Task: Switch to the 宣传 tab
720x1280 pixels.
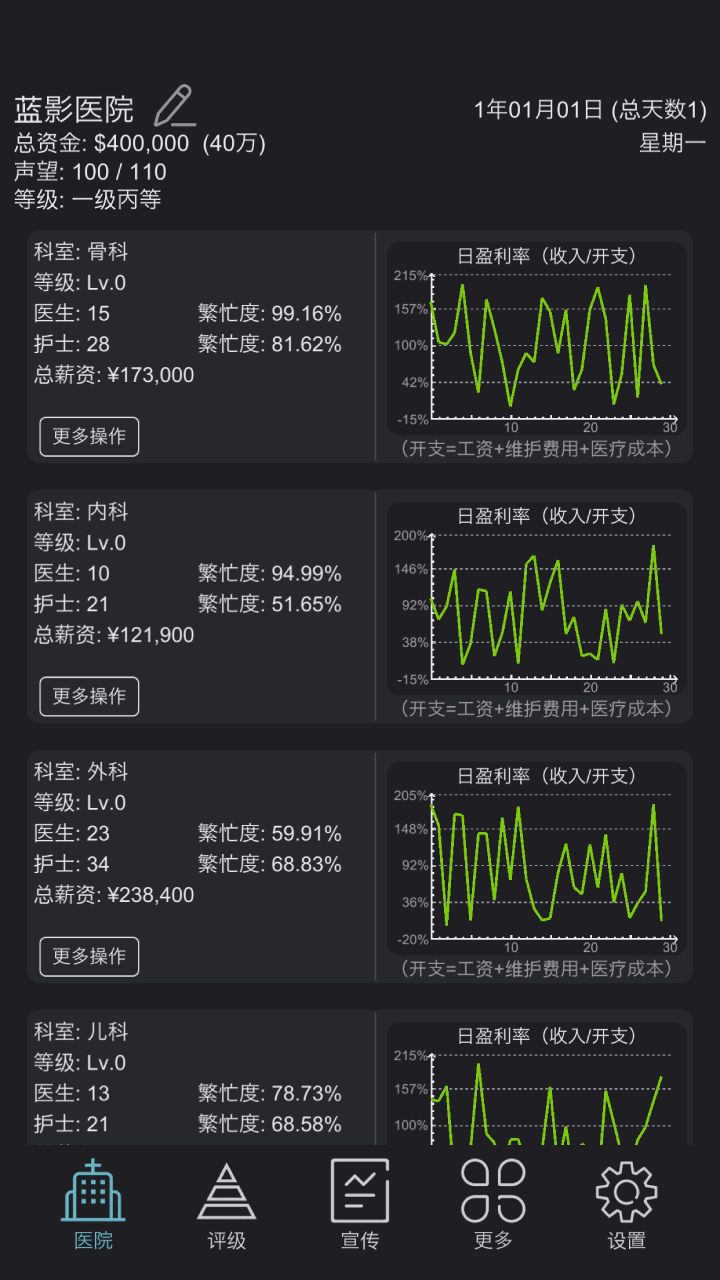Action: tap(360, 1205)
